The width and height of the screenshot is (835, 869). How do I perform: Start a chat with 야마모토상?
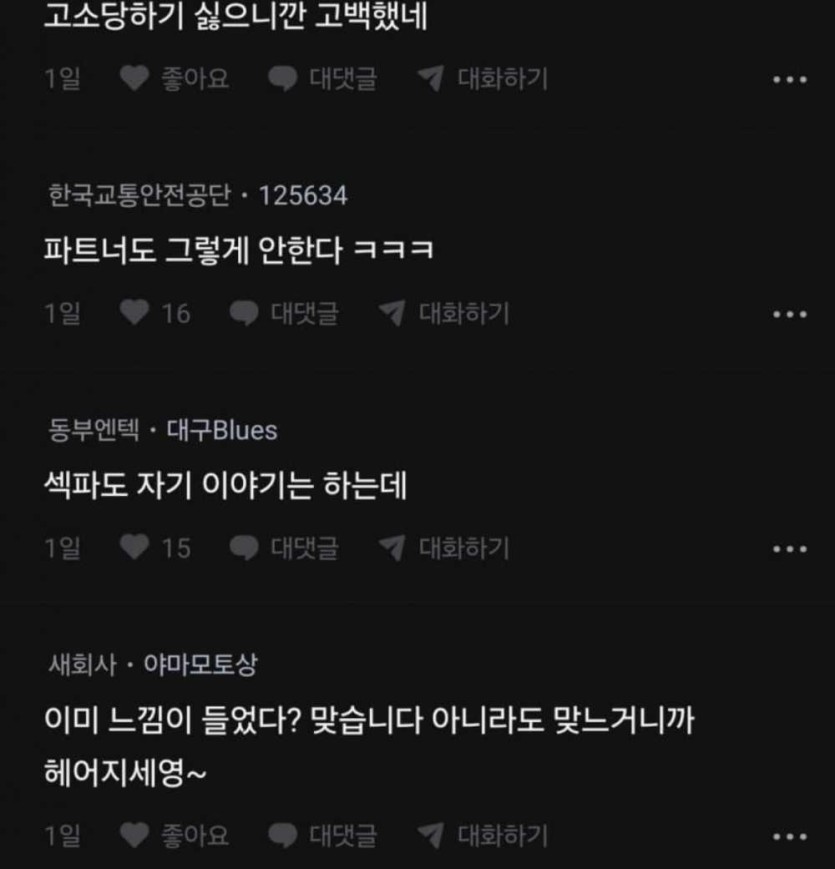pos(482,834)
